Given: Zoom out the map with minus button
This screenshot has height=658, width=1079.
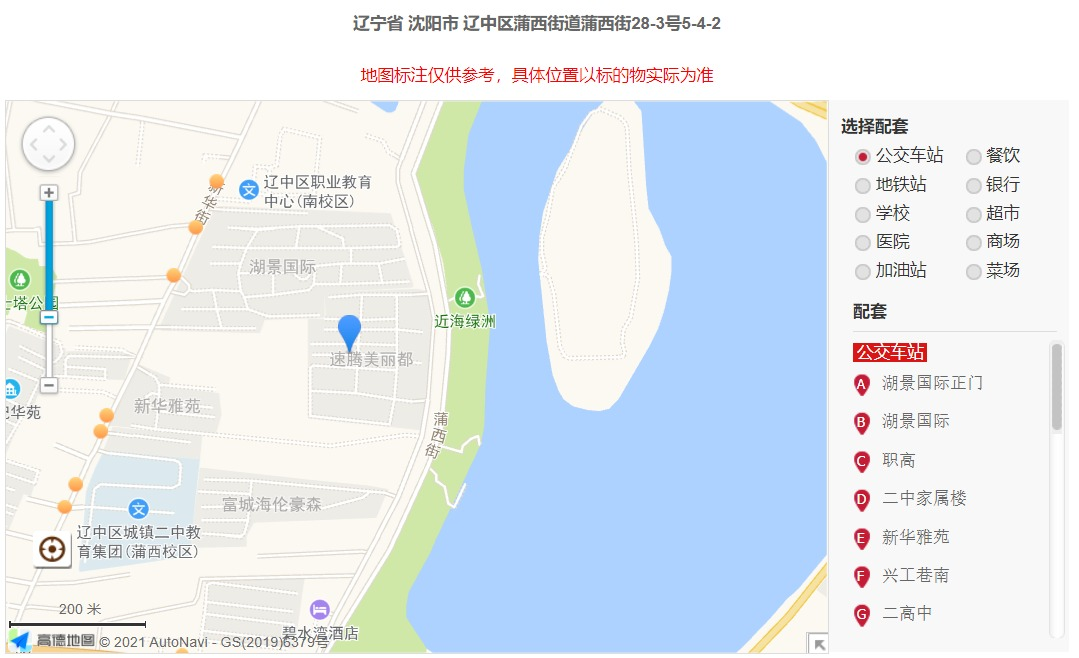Looking at the screenshot, I should point(48,385).
